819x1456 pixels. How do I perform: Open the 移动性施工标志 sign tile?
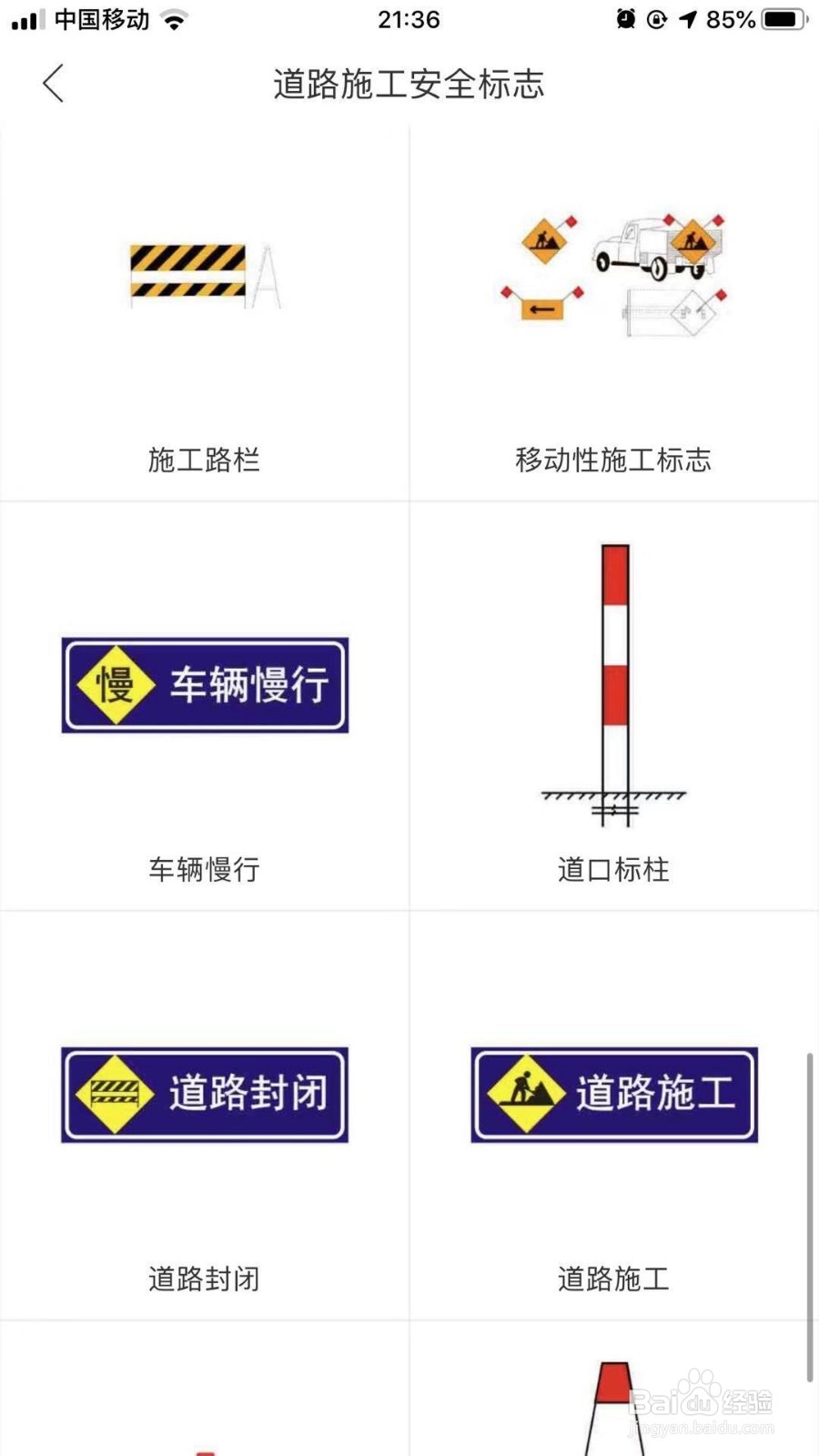click(x=614, y=314)
